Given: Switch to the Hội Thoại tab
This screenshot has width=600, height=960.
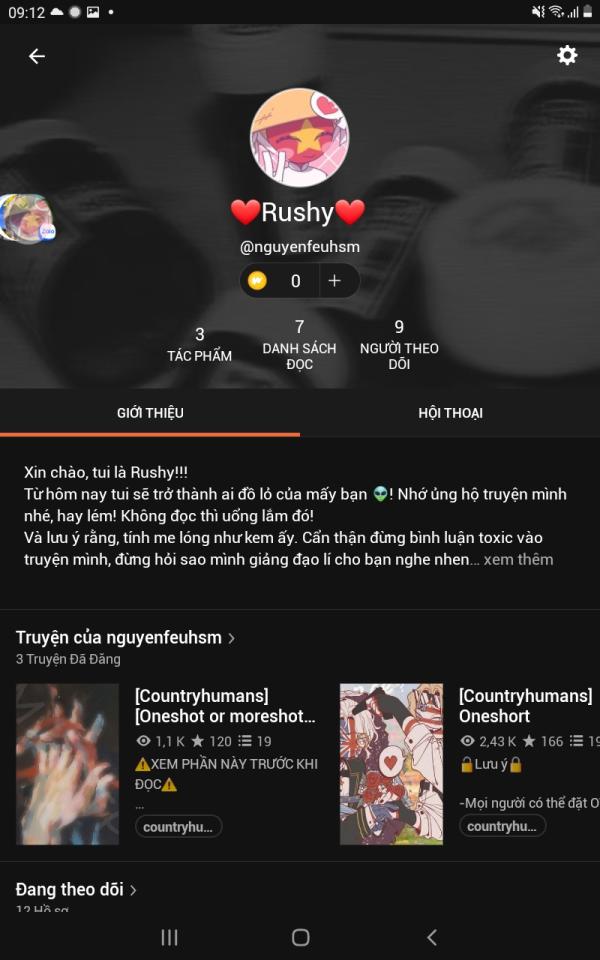Looking at the screenshot, I should pyautogui.click(x=450, y=413).
